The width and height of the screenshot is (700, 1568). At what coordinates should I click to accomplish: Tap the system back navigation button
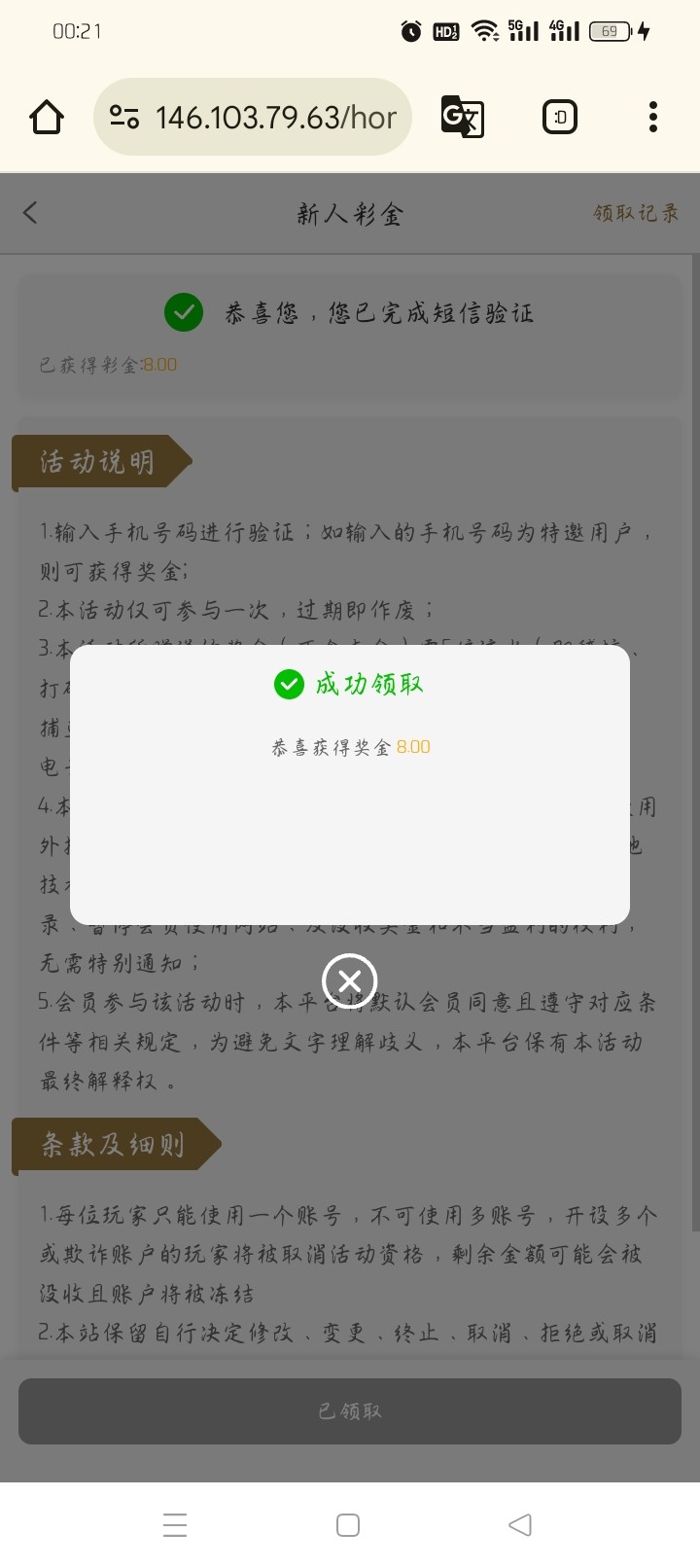click(520, 1524)
